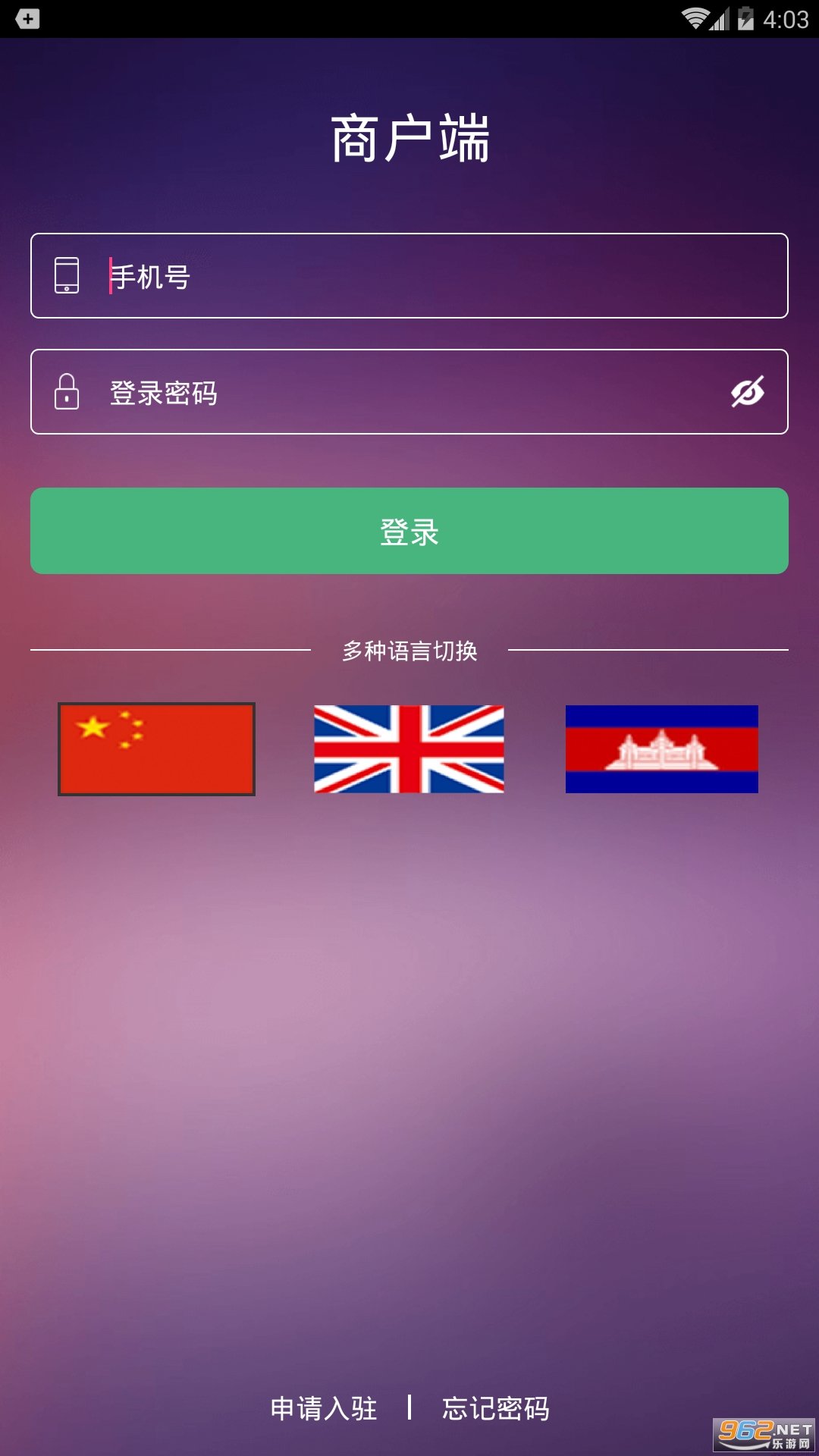Select the Chinese flag language
819x1456 pixels.
point(156,749)
